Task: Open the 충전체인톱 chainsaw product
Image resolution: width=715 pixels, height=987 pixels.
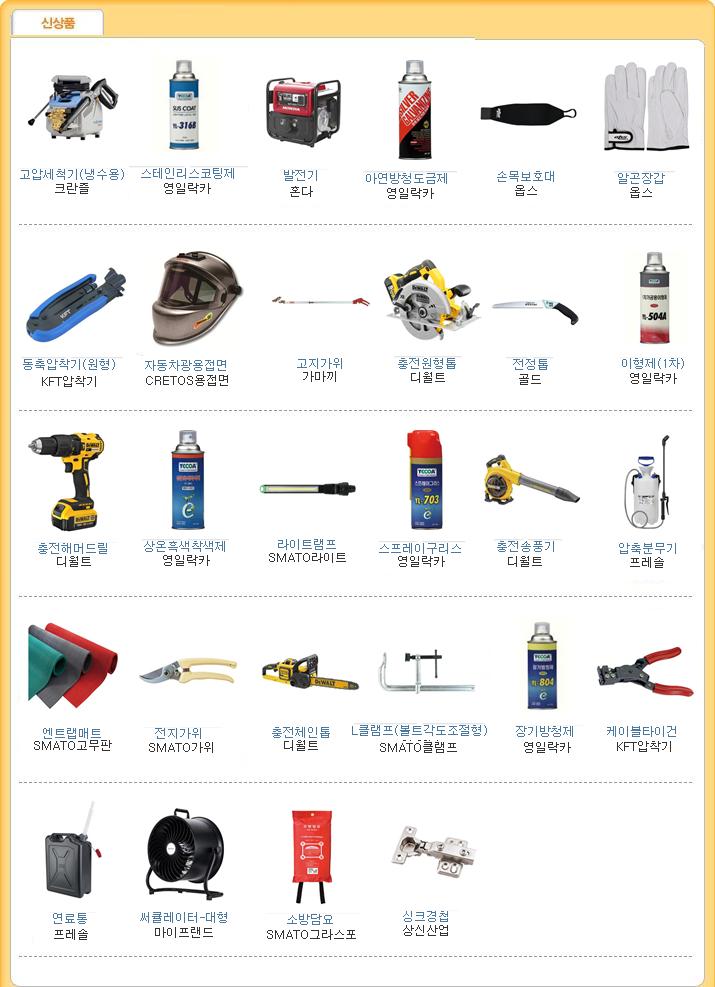Action: point(301,732)
